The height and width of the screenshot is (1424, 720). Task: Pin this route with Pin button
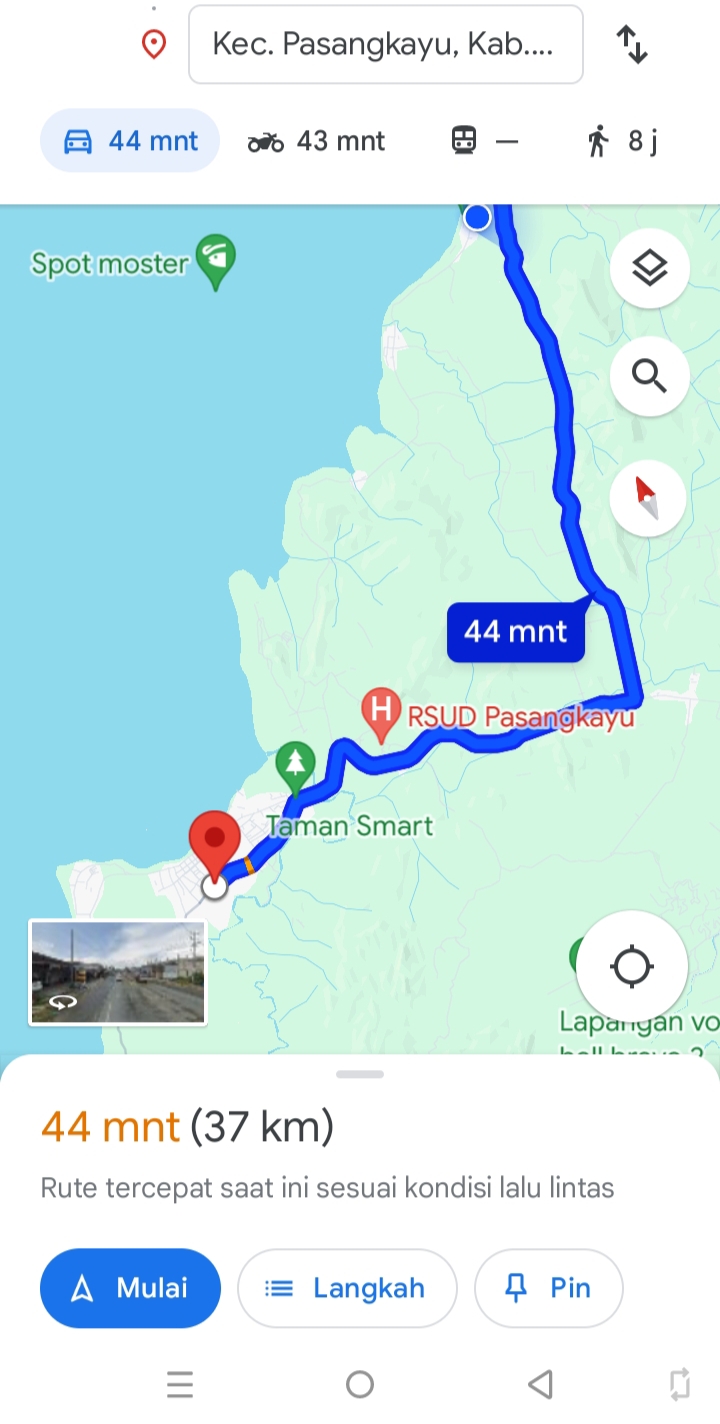[549, 1288]
